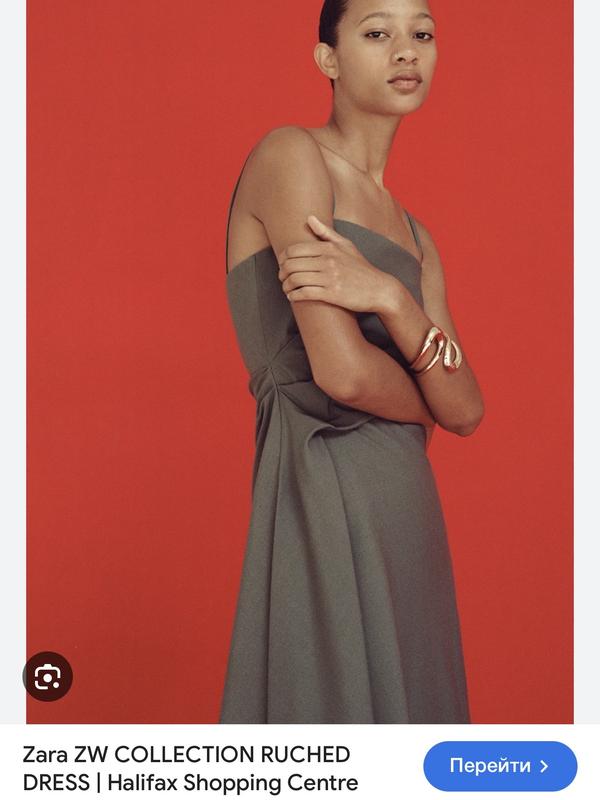Open the Zara ZW Collection Ruched Dress title

(190, 768)
